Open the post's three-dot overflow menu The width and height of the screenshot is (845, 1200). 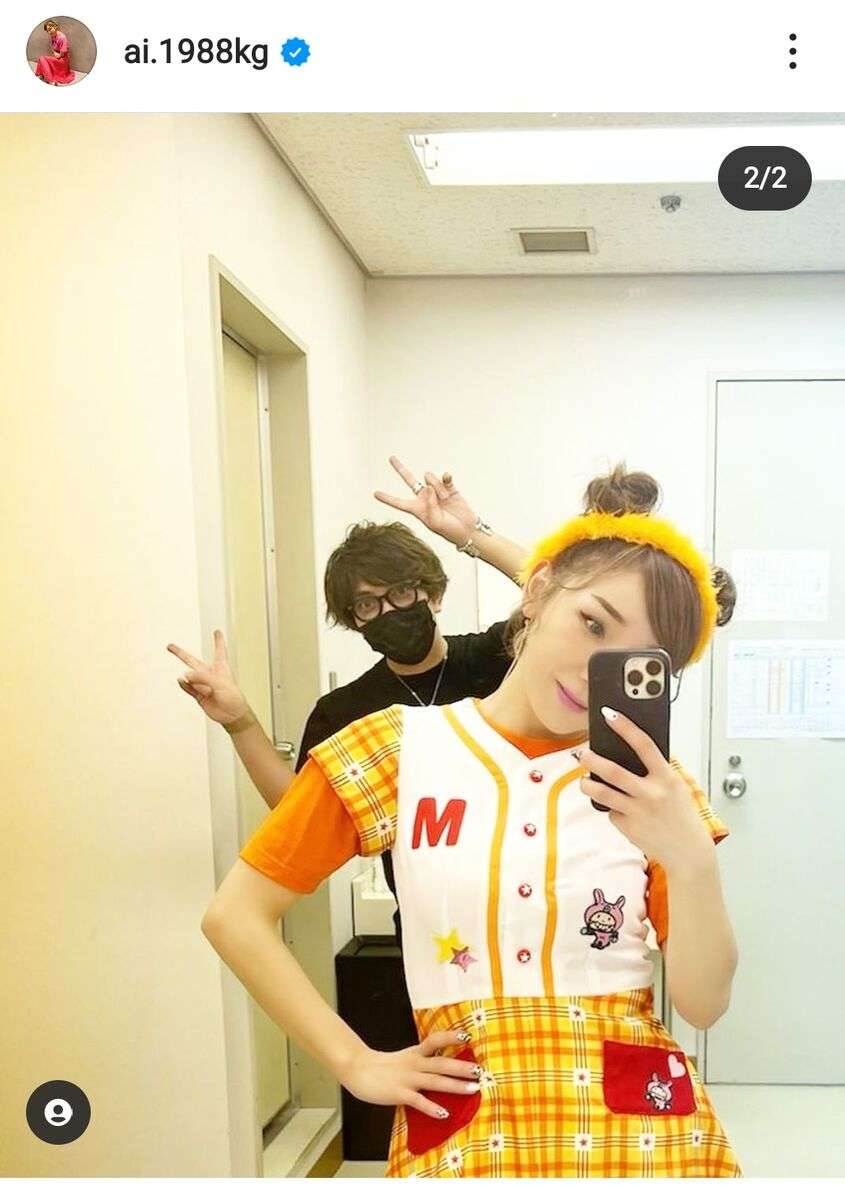point(792,51)
